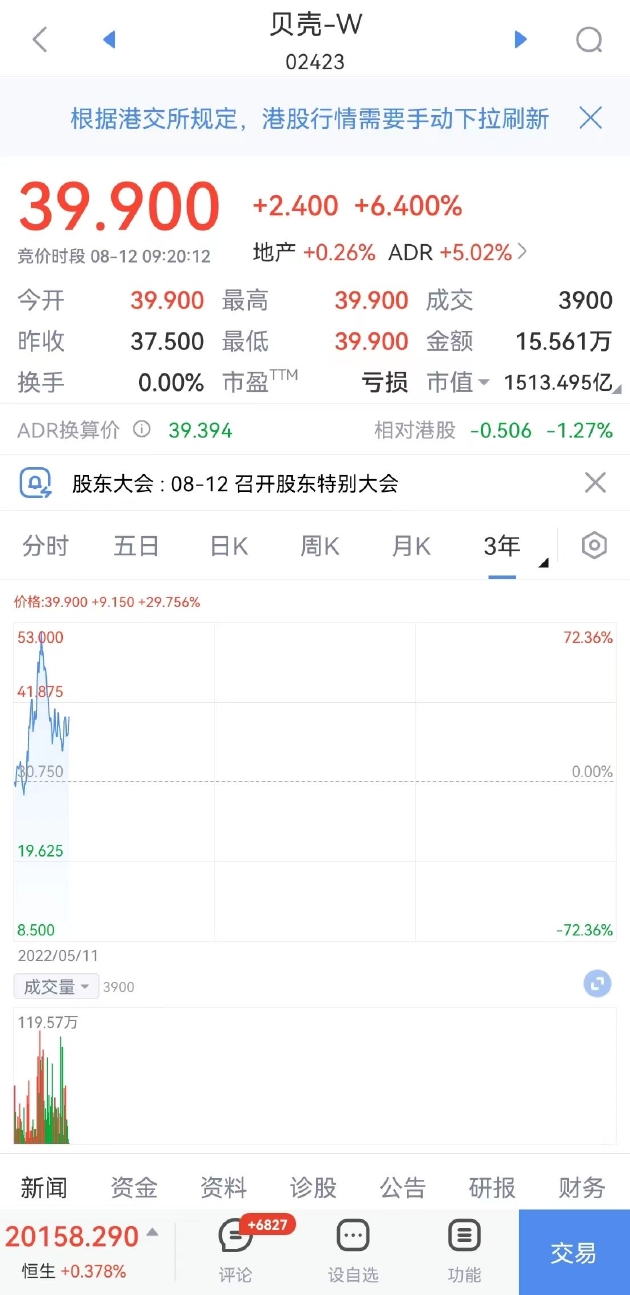Viewport: 630px width, 1295px height.
Task: Expand the chart to full screen
Action: pos(597,984)
